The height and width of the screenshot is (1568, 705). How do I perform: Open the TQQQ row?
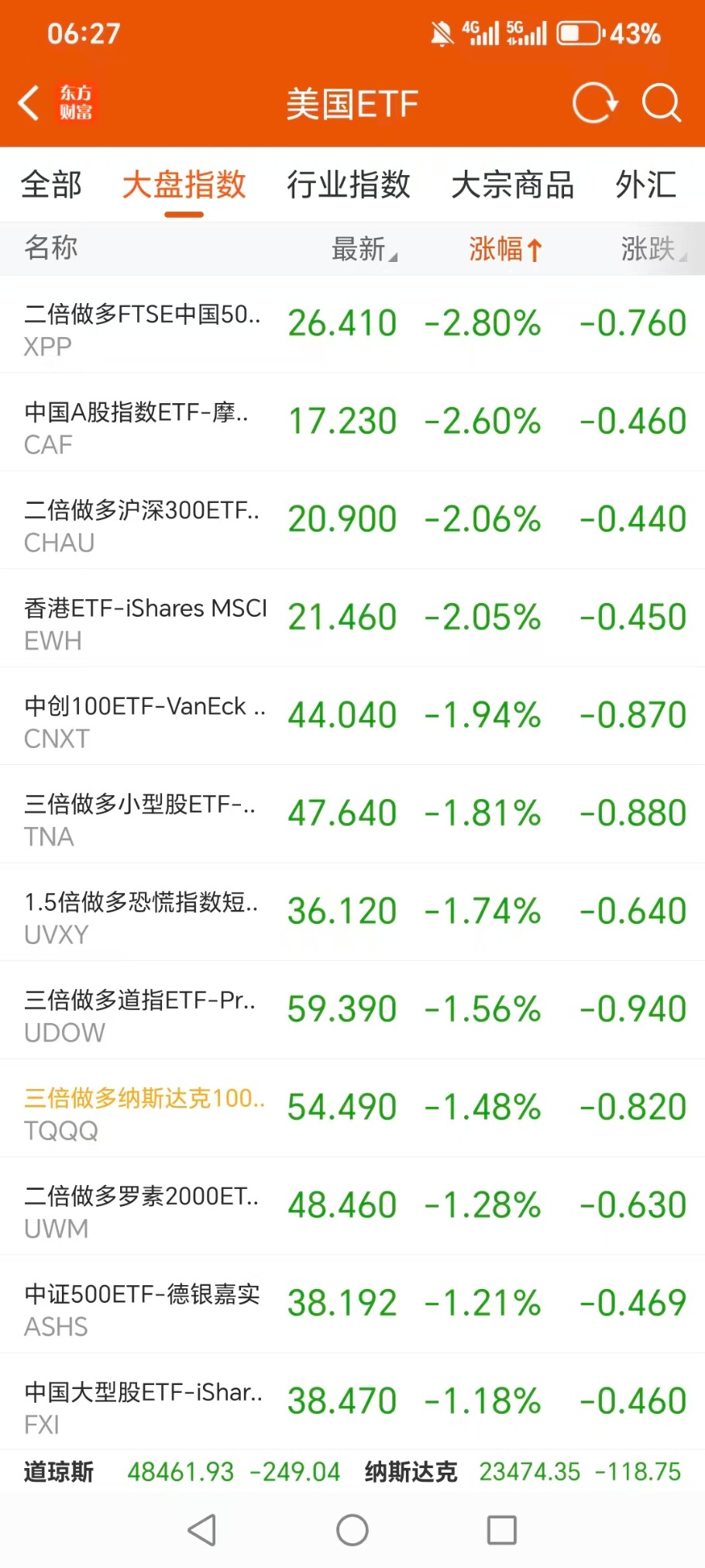(x=352, y=1109)
